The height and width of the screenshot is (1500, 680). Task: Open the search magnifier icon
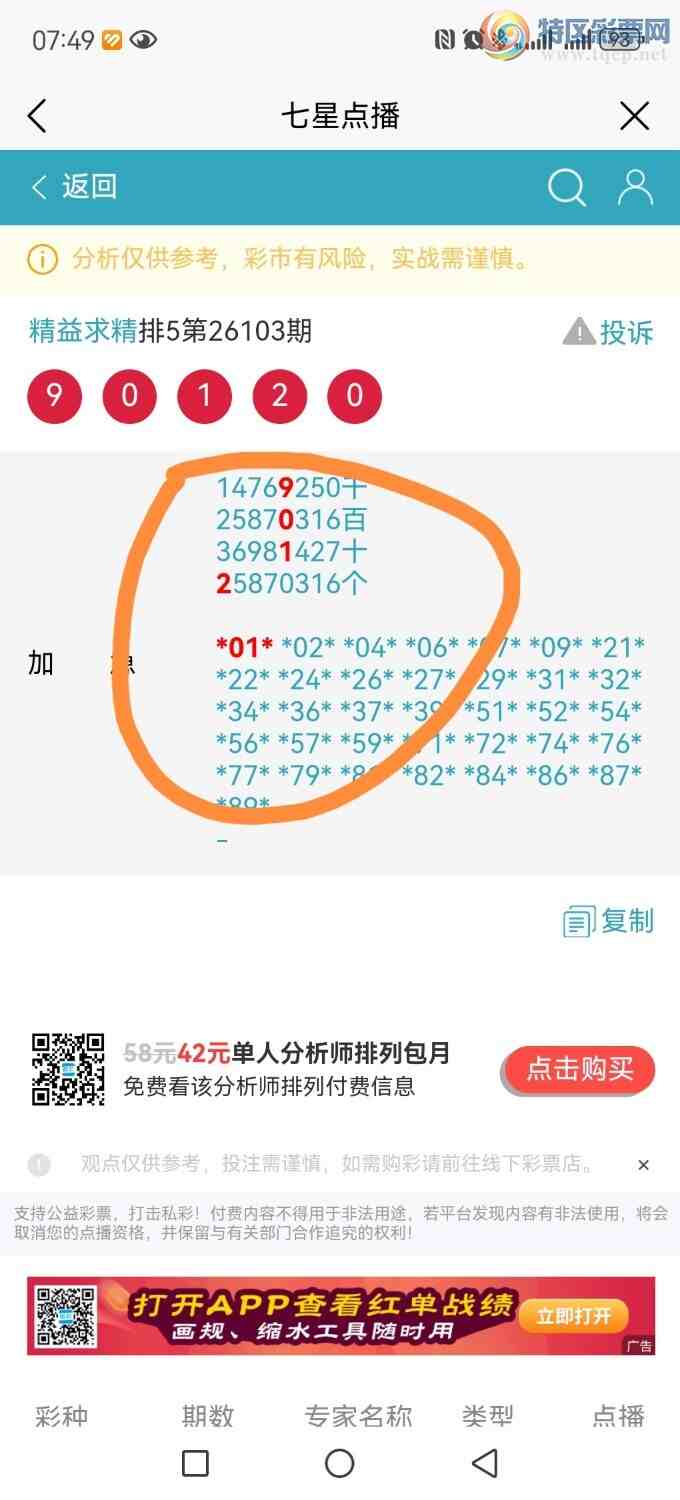(566, 187)
